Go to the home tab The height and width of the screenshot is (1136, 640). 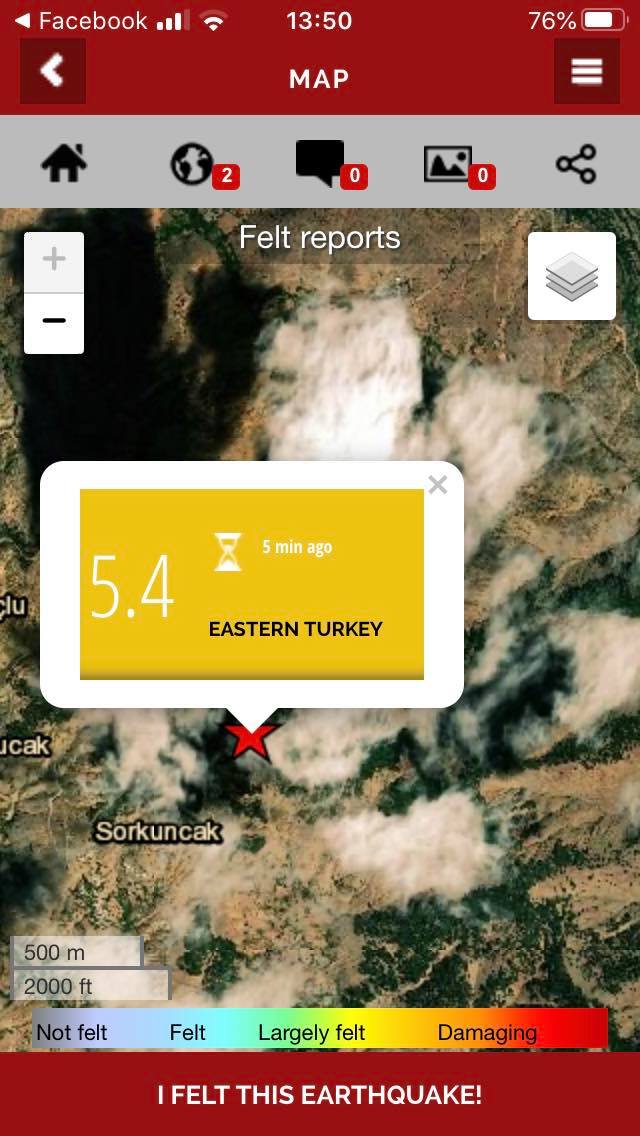[x=64, y=163]
